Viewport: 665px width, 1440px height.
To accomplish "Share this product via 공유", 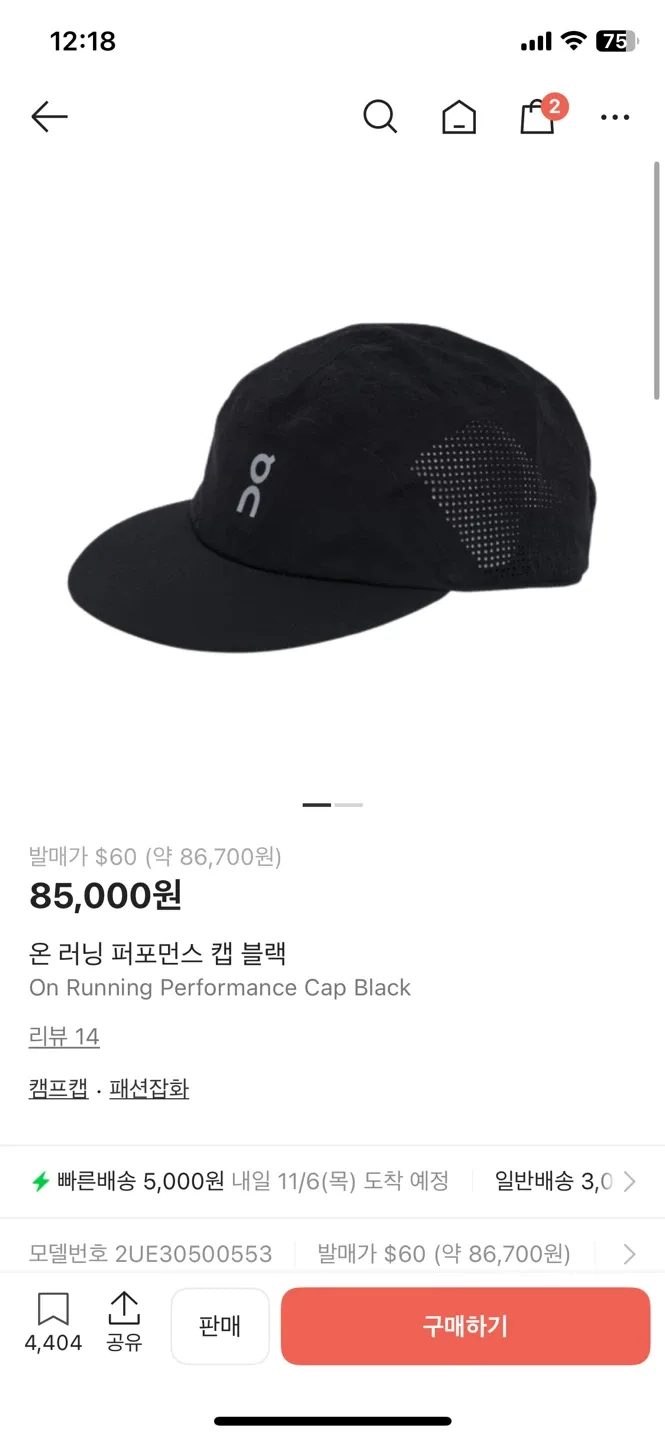I will [x=124, y=1322].
